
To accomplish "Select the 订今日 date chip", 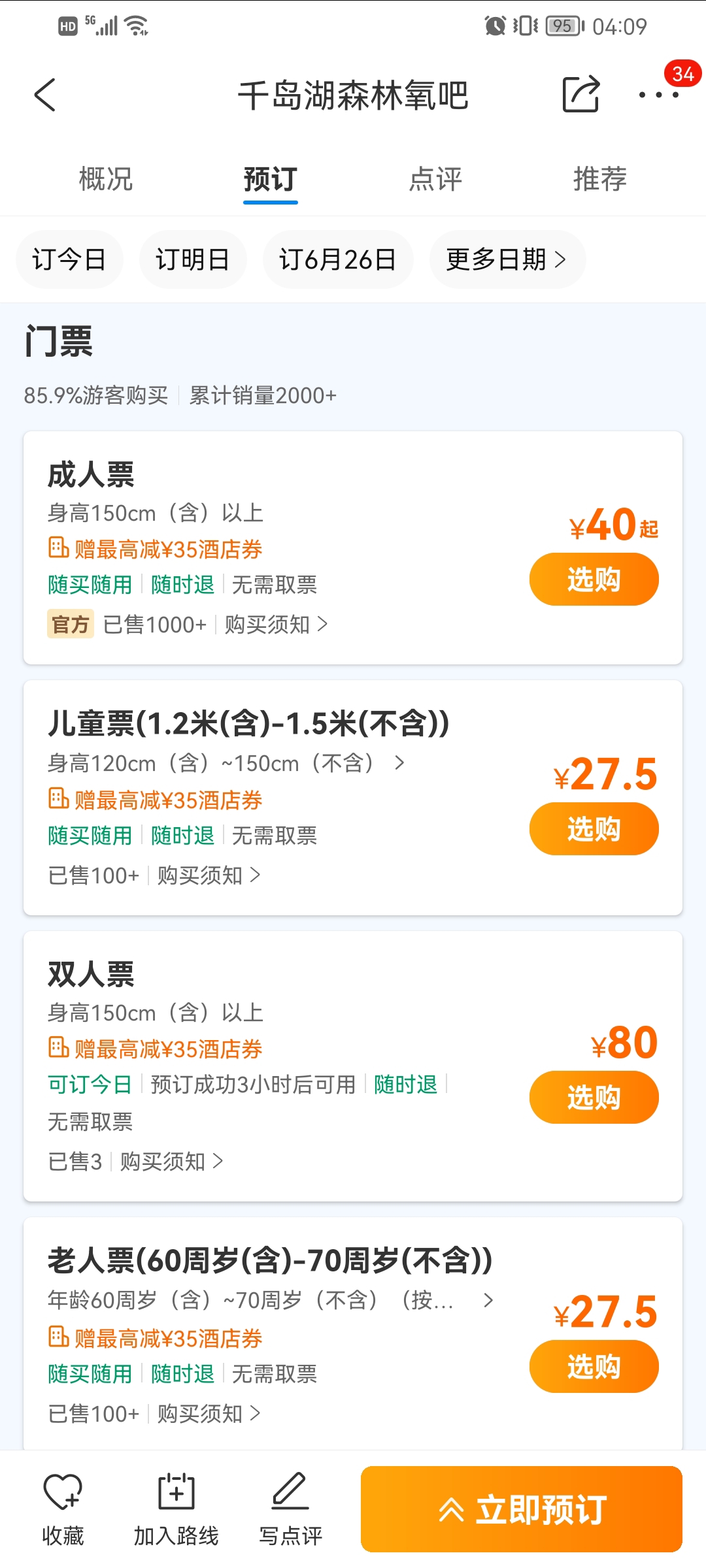I will (x=69, y=260).
